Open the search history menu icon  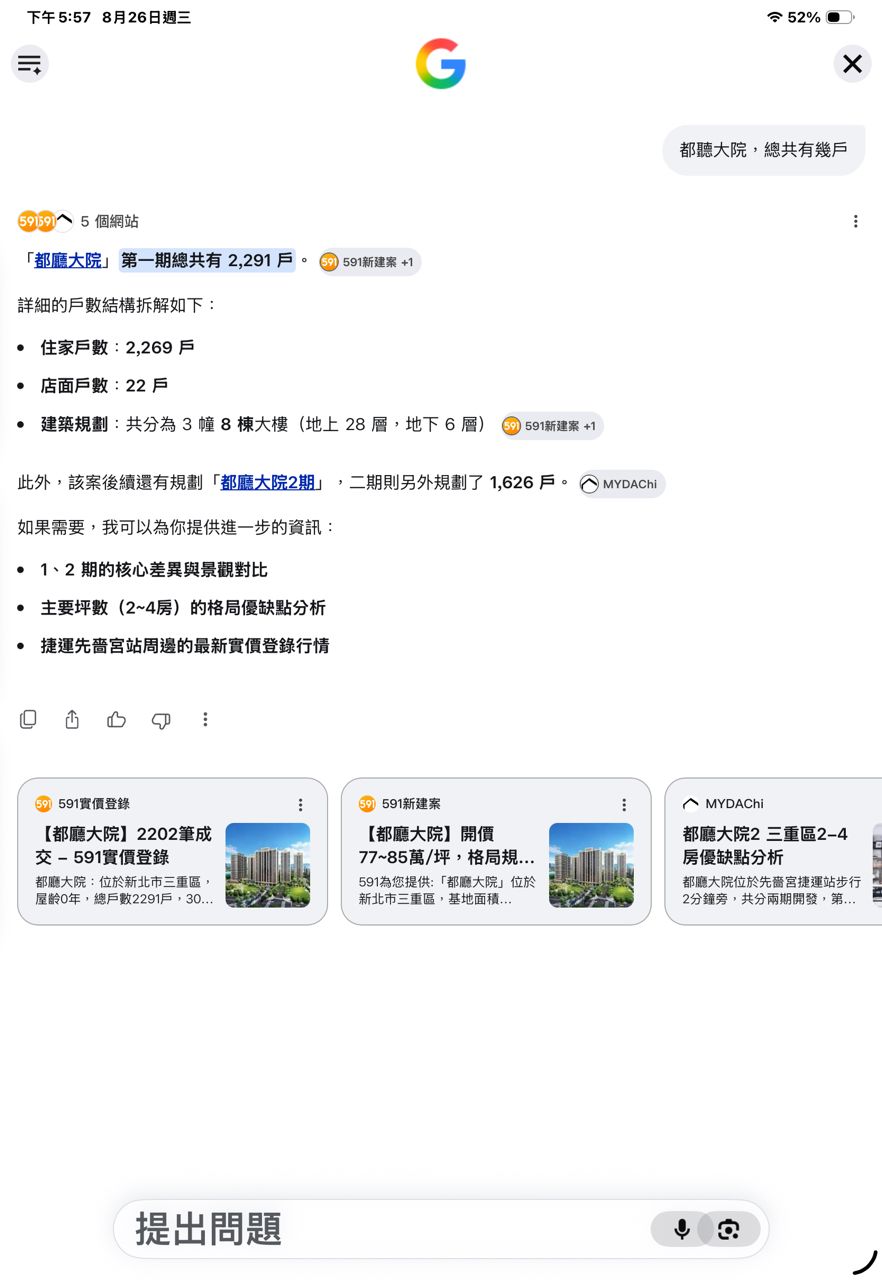tap(30, 64)
